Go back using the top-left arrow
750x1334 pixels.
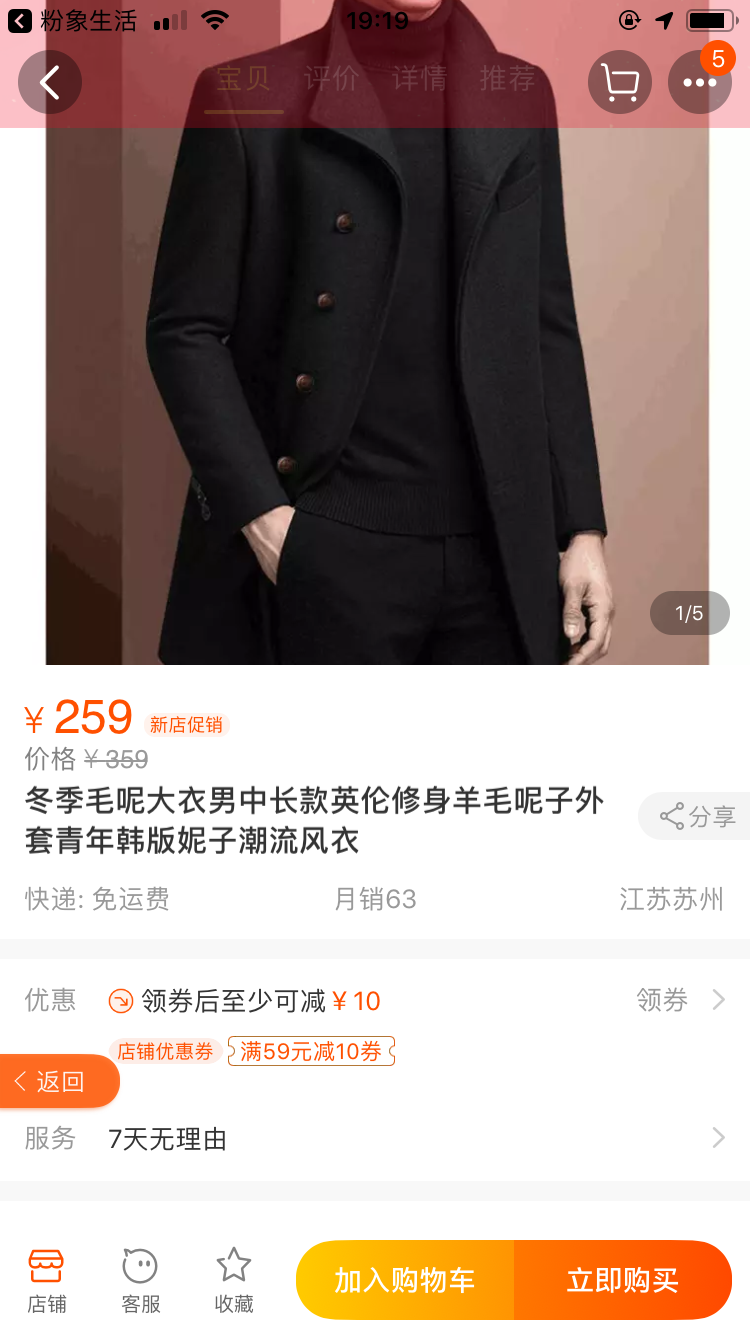pyautogui.click(x=49, y=82)
